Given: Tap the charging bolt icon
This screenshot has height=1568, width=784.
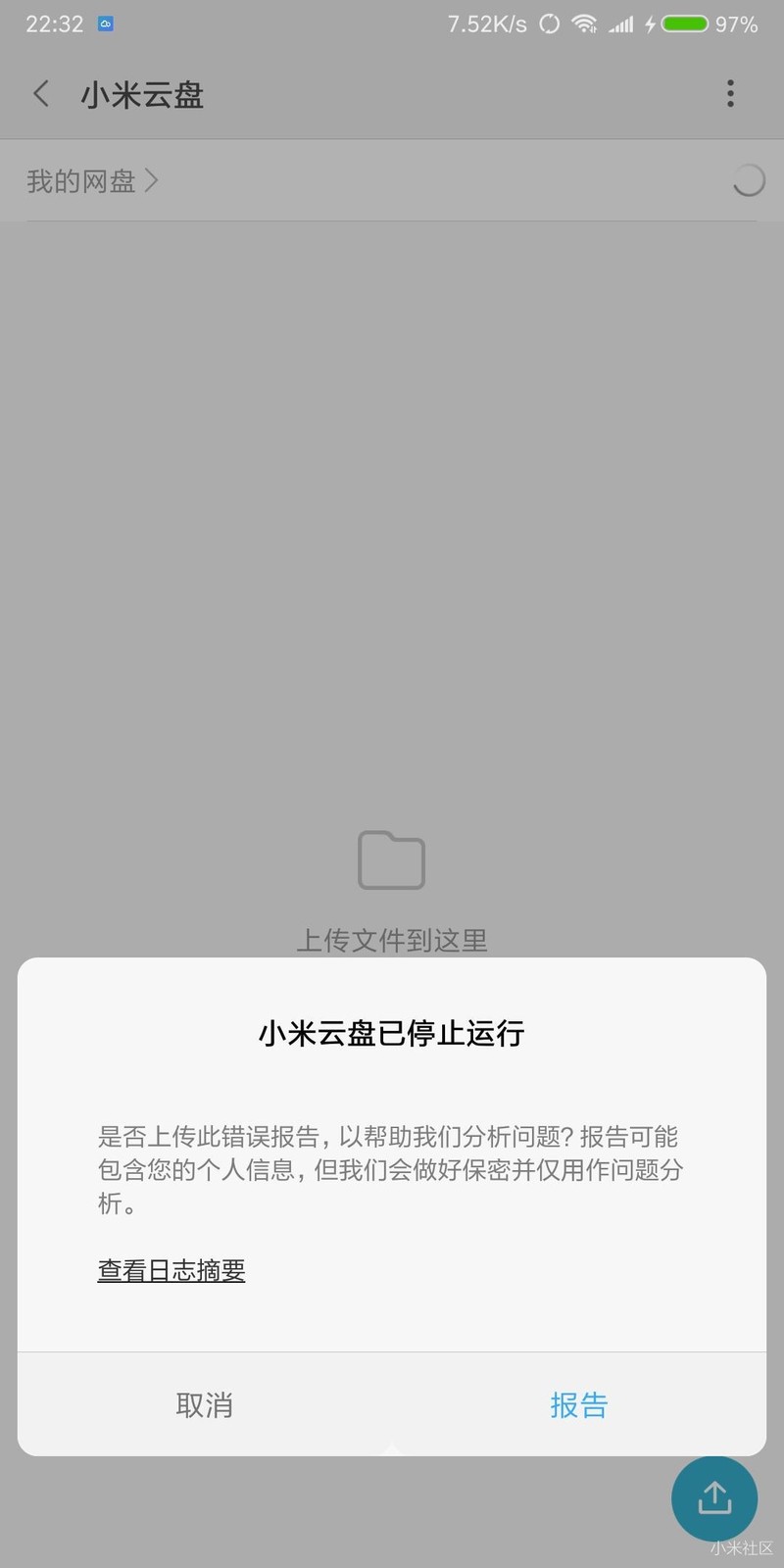Looking at the screenshot, I should [651, 24].
